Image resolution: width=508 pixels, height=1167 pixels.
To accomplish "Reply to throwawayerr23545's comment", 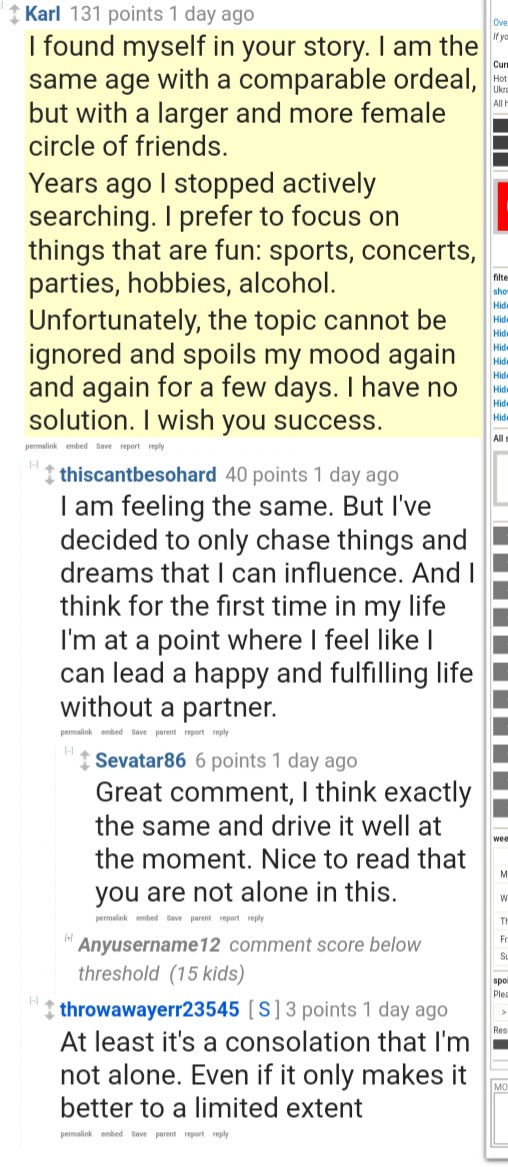I will (220, 1134).
